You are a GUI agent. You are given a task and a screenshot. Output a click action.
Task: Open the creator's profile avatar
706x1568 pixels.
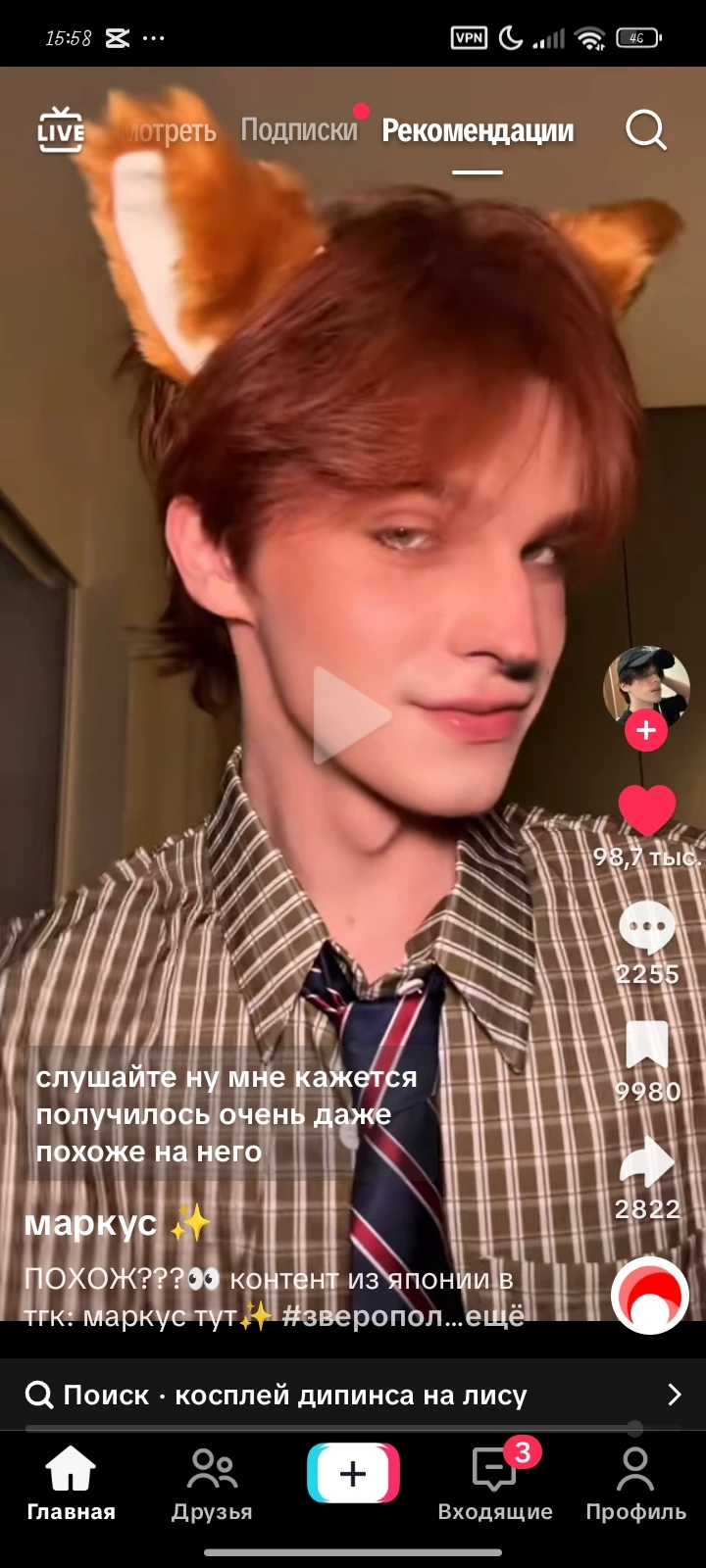coord(645,684)
